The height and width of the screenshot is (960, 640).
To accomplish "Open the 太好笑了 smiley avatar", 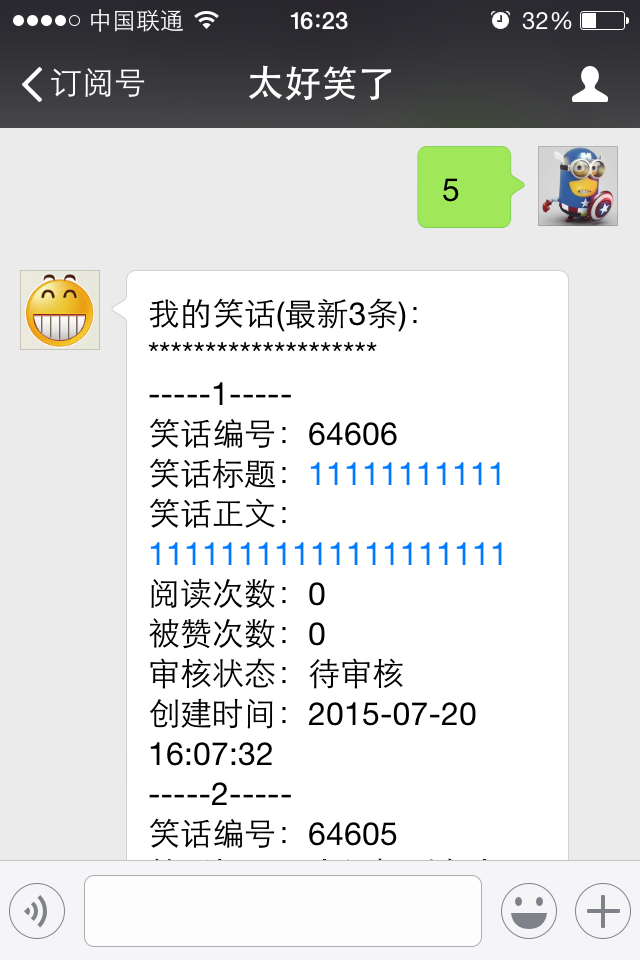I will (x=60, y=310).
